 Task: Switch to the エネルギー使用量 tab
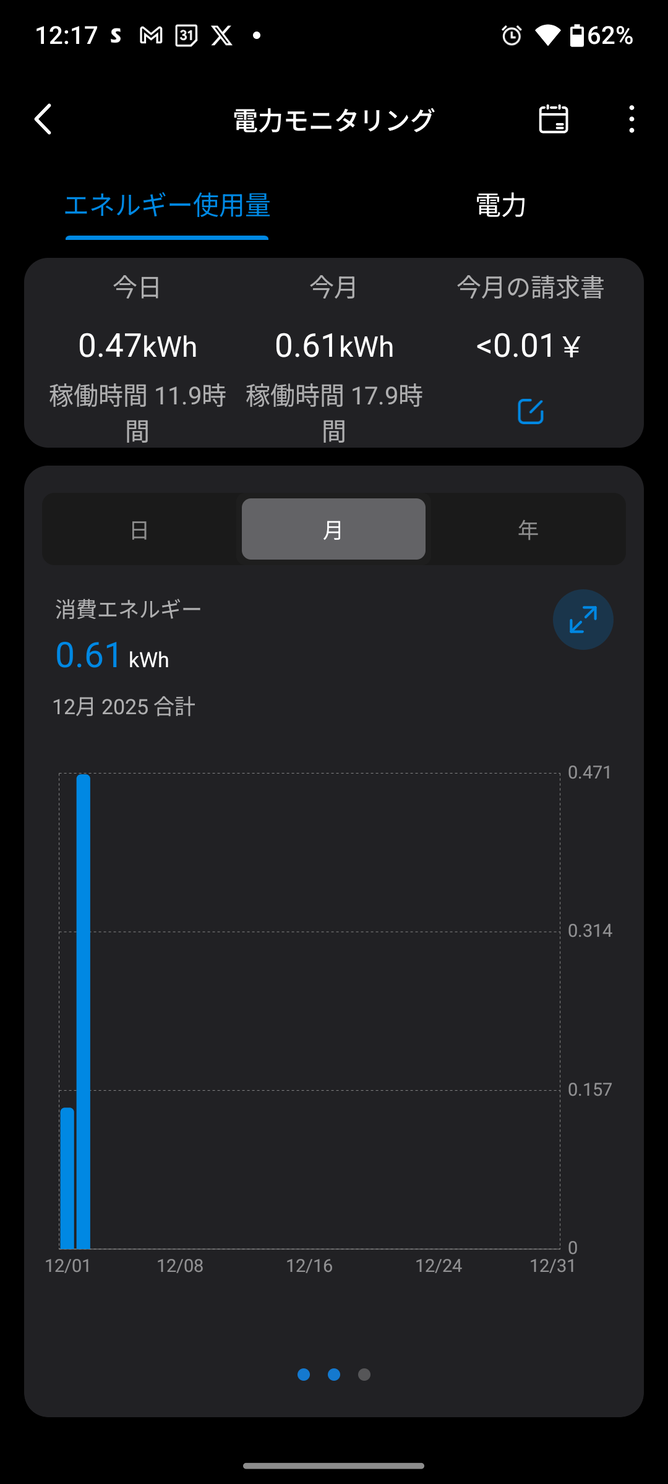tap(167, 206)
